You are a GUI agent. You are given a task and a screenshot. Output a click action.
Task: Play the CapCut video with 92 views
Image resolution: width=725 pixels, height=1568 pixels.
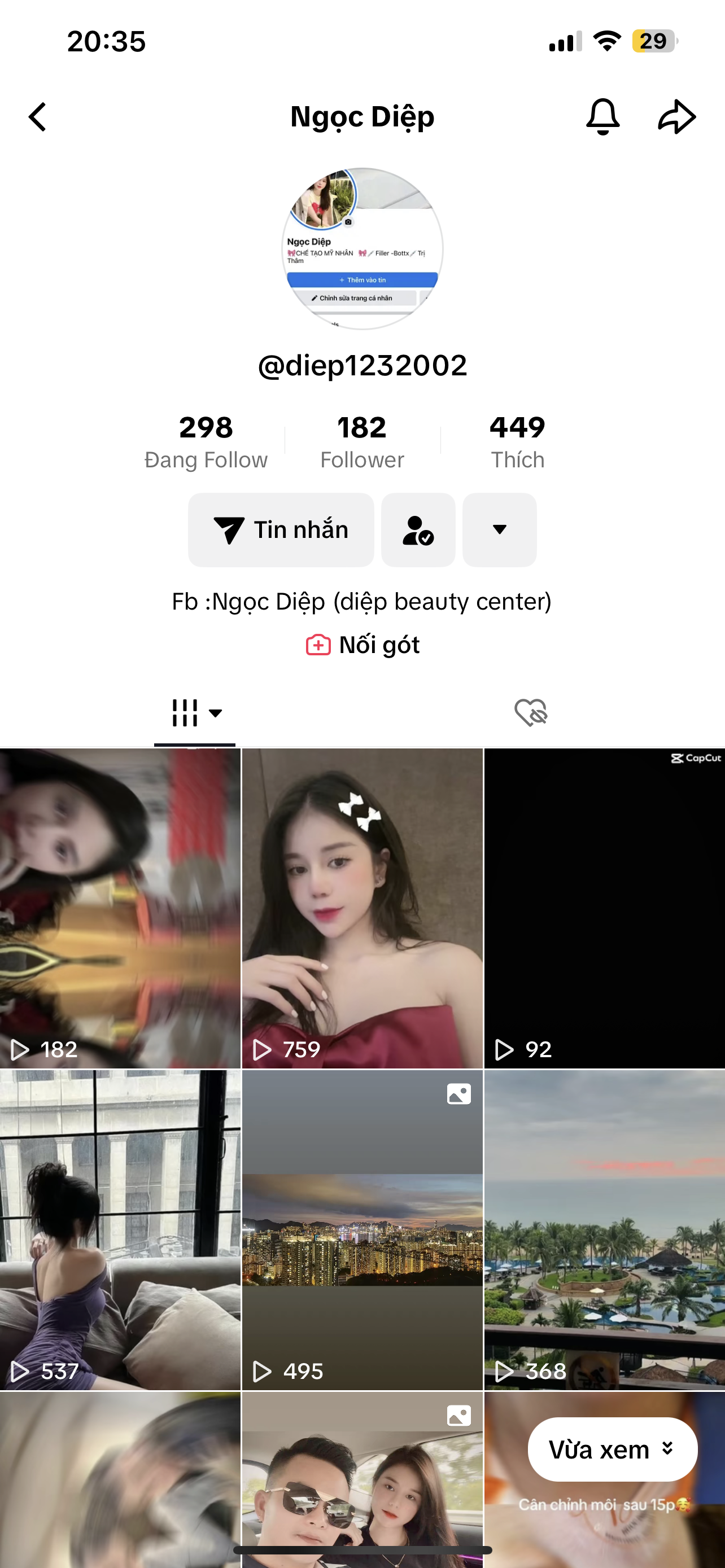pyautogui.click(x=604, y=907)
